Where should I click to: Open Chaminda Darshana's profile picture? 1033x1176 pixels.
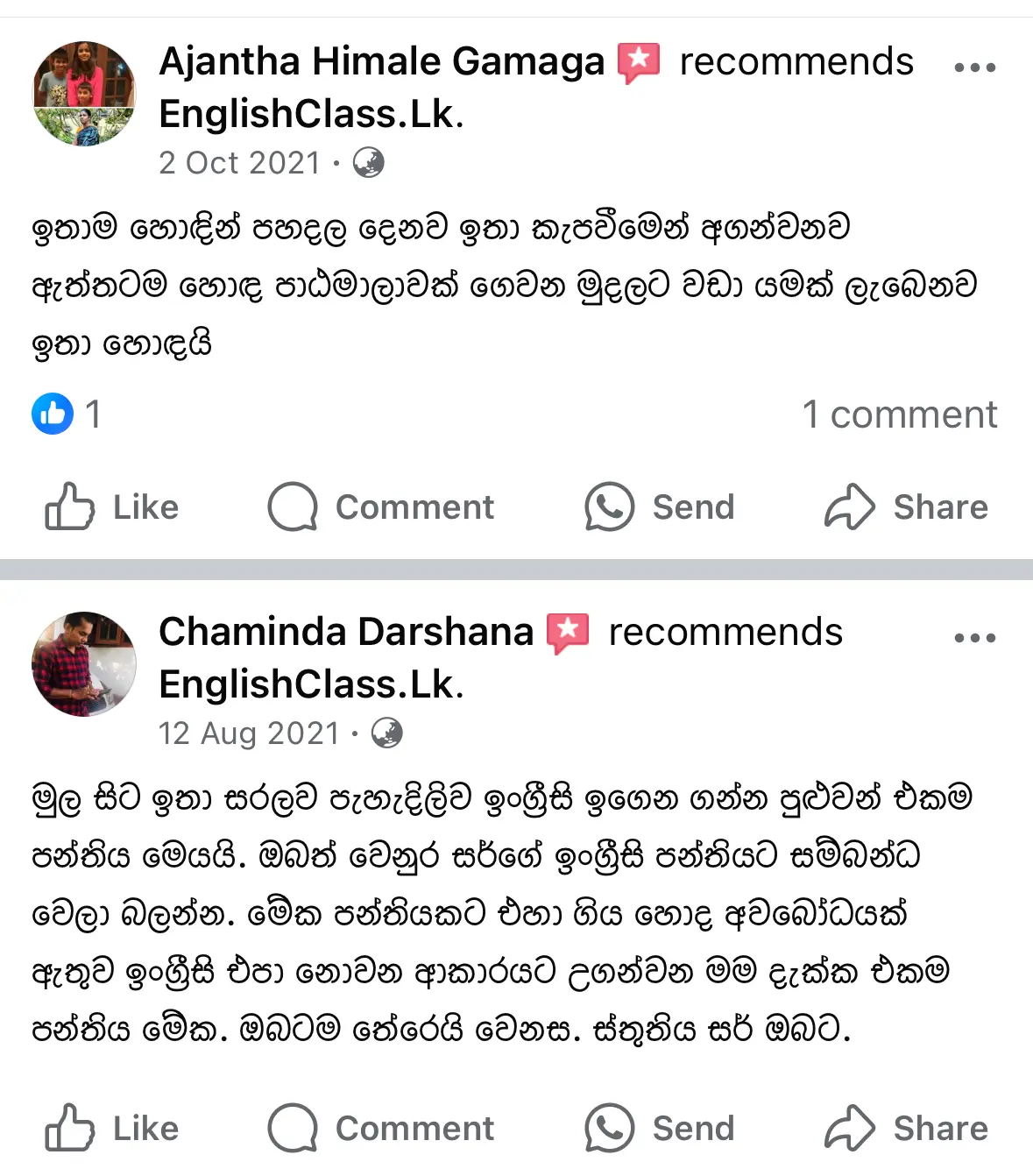click(84, 664)
